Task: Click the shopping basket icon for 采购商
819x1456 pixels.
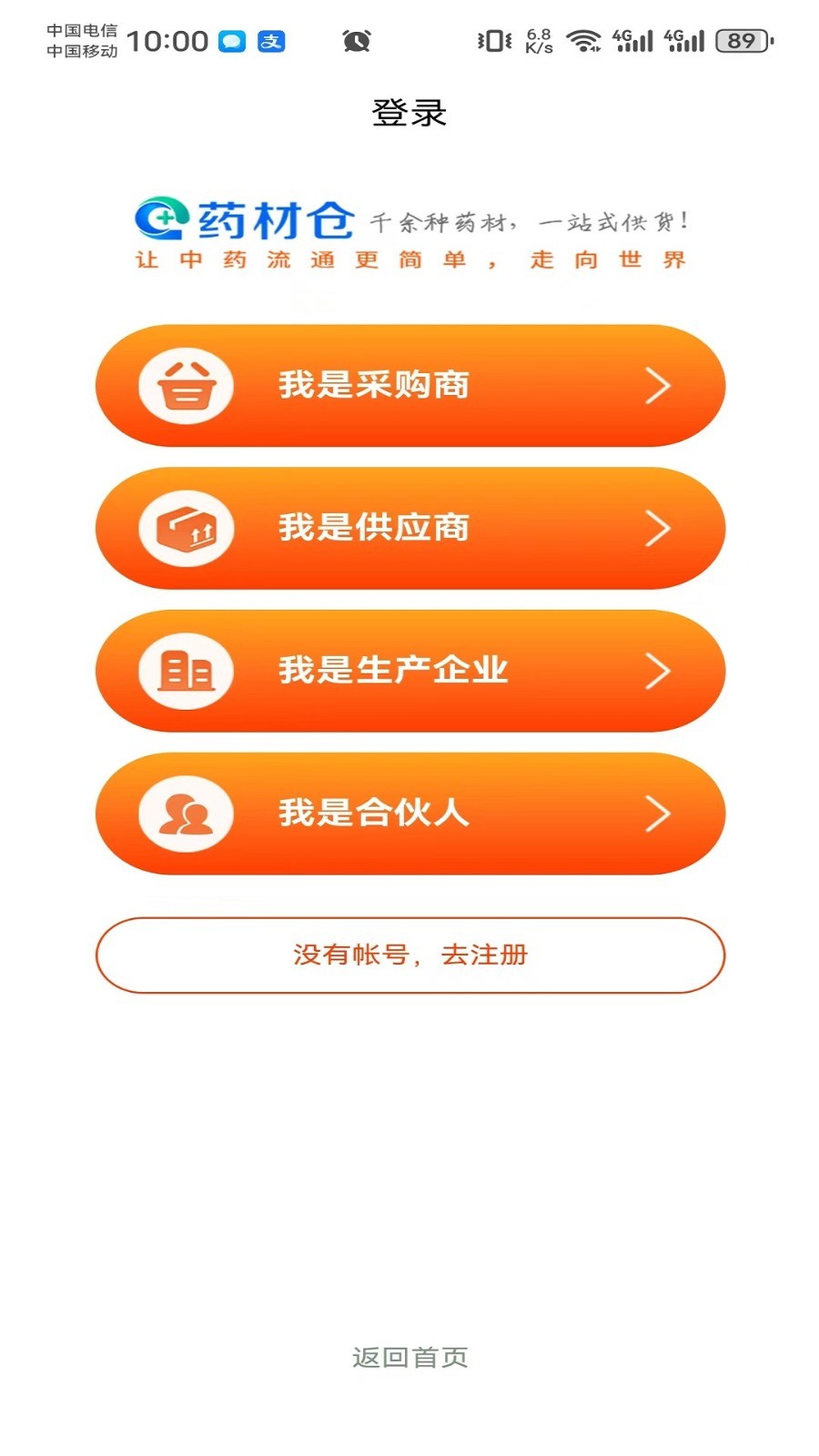Action: click(x=187, y=385)
